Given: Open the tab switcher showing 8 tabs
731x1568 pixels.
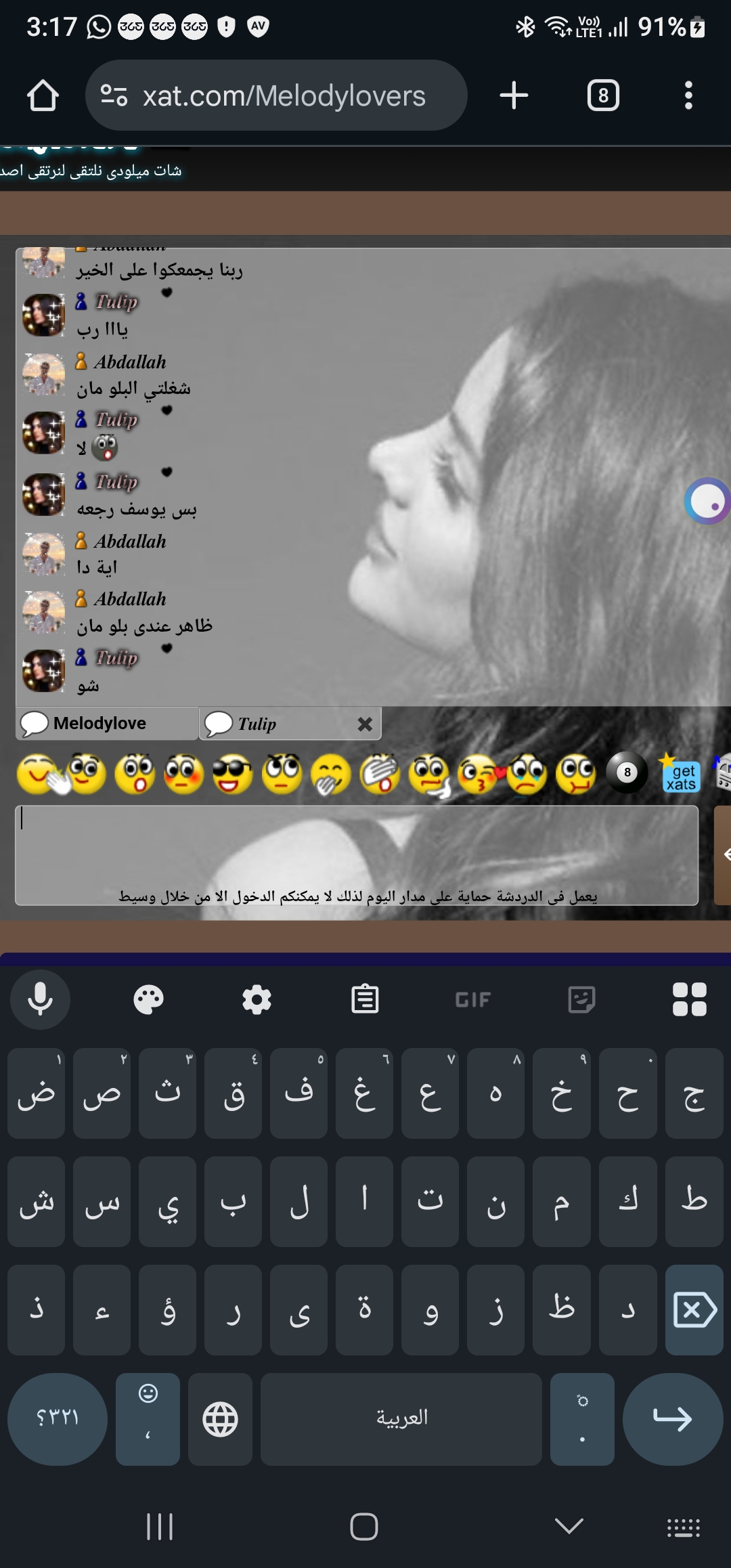Looking at the screenshot, I should point(603,95).
